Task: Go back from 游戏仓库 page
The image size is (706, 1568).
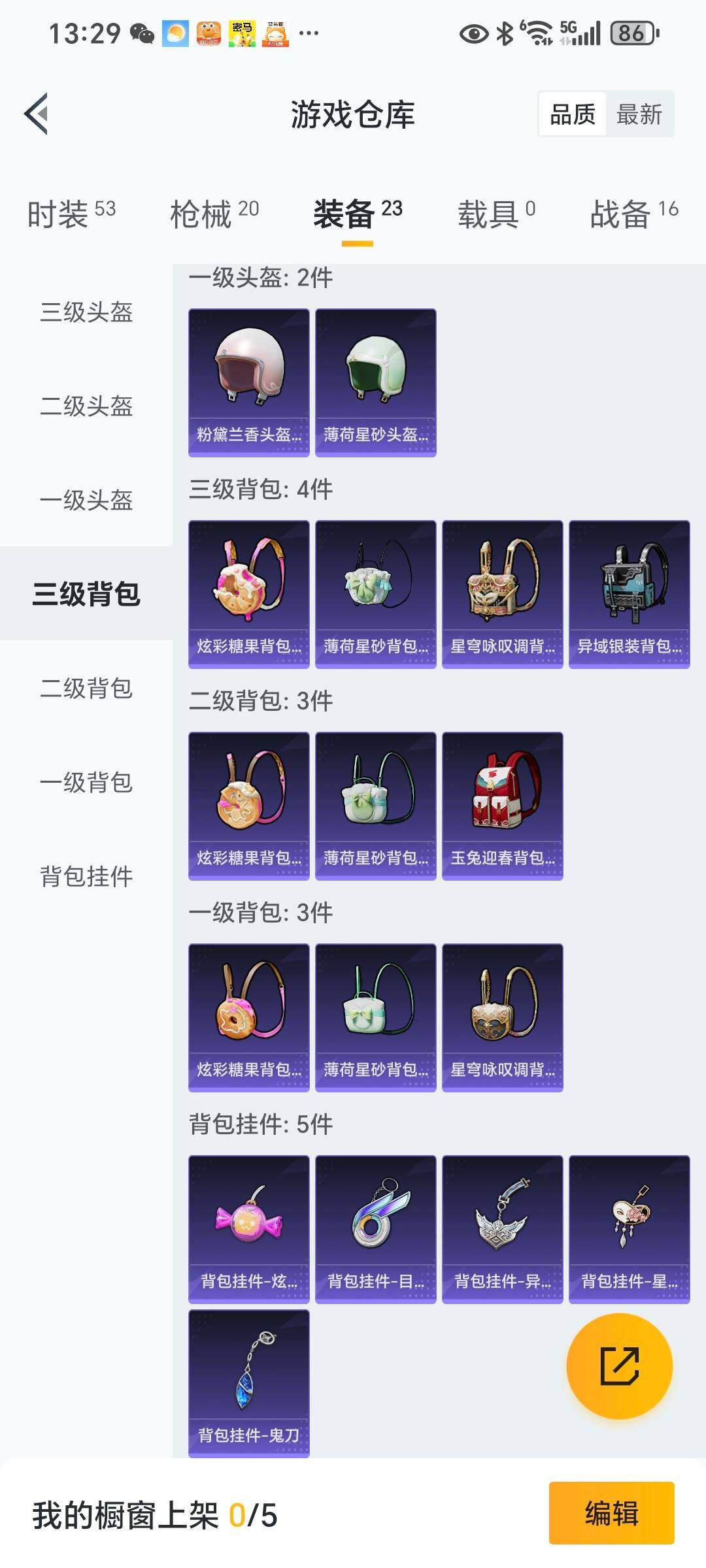Action: pyautogui.click(x=37, y=114)
